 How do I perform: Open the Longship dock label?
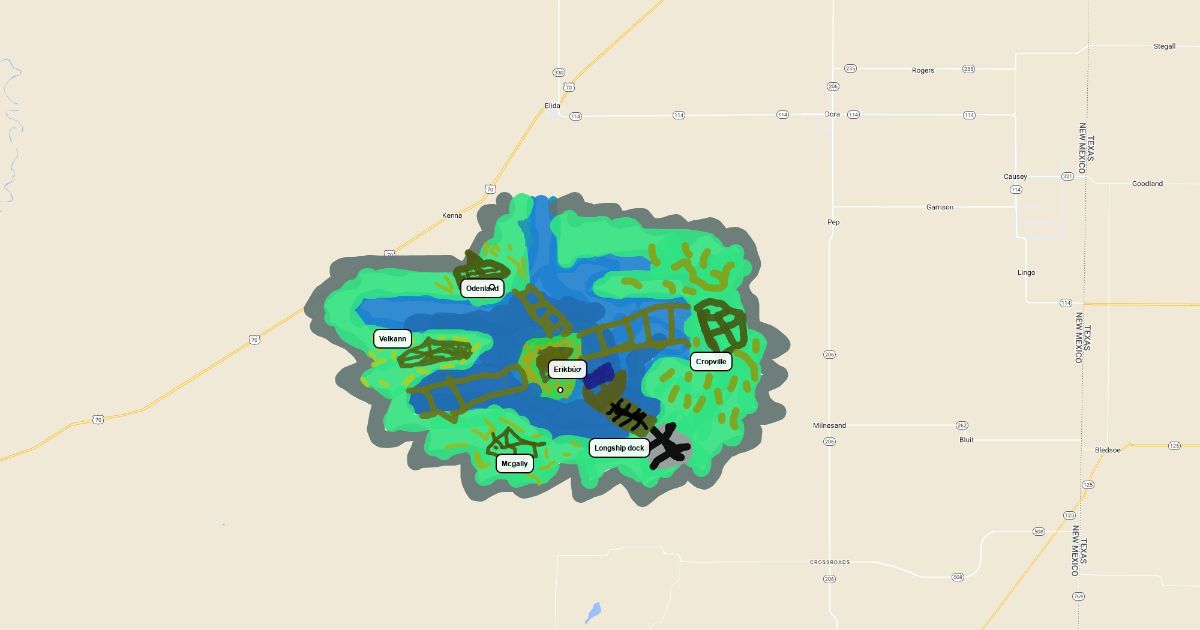619,448
